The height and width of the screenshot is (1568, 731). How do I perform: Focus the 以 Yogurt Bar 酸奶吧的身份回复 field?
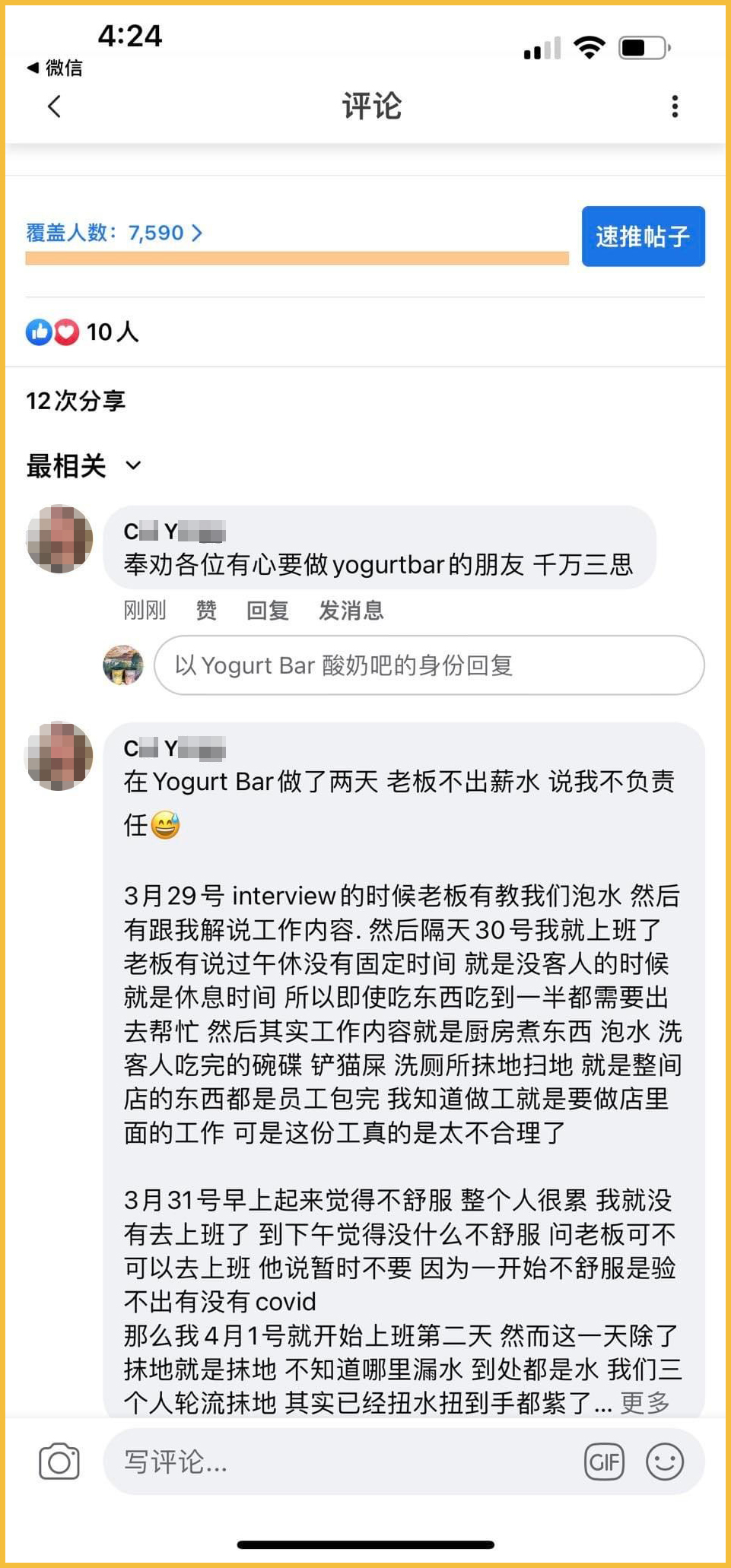429,665
